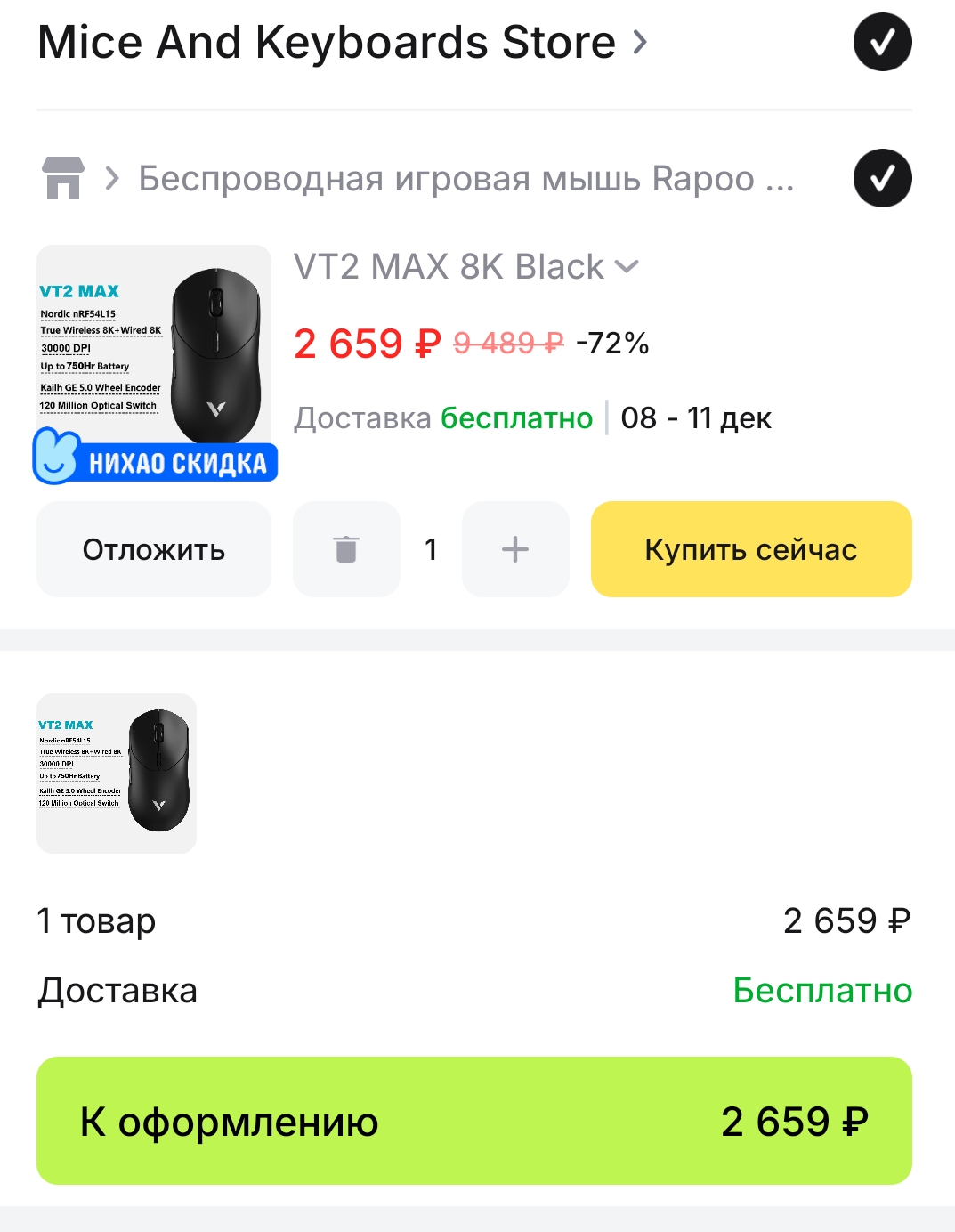Deselect the Rapoo mouse item checkbox
Viewport: 955px width, 1232px height.
(x=882, y=178)
